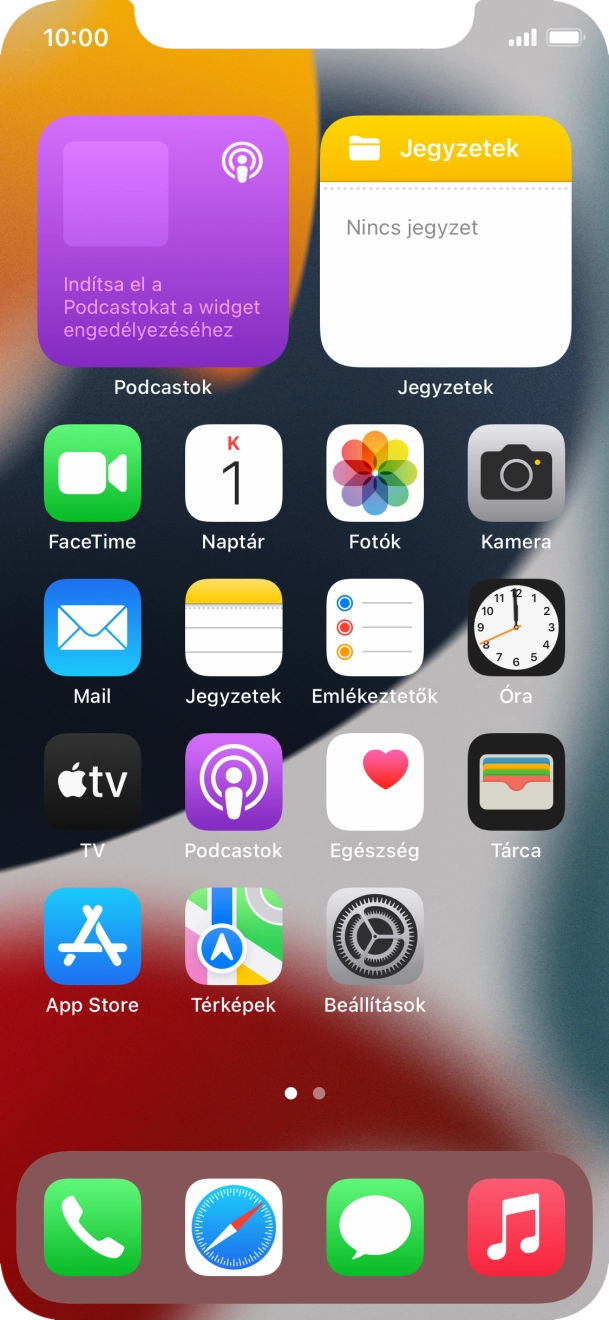Open the Phone app in the dock
This screenshot has width=609, height=1320.
[x=92, y=1227]
